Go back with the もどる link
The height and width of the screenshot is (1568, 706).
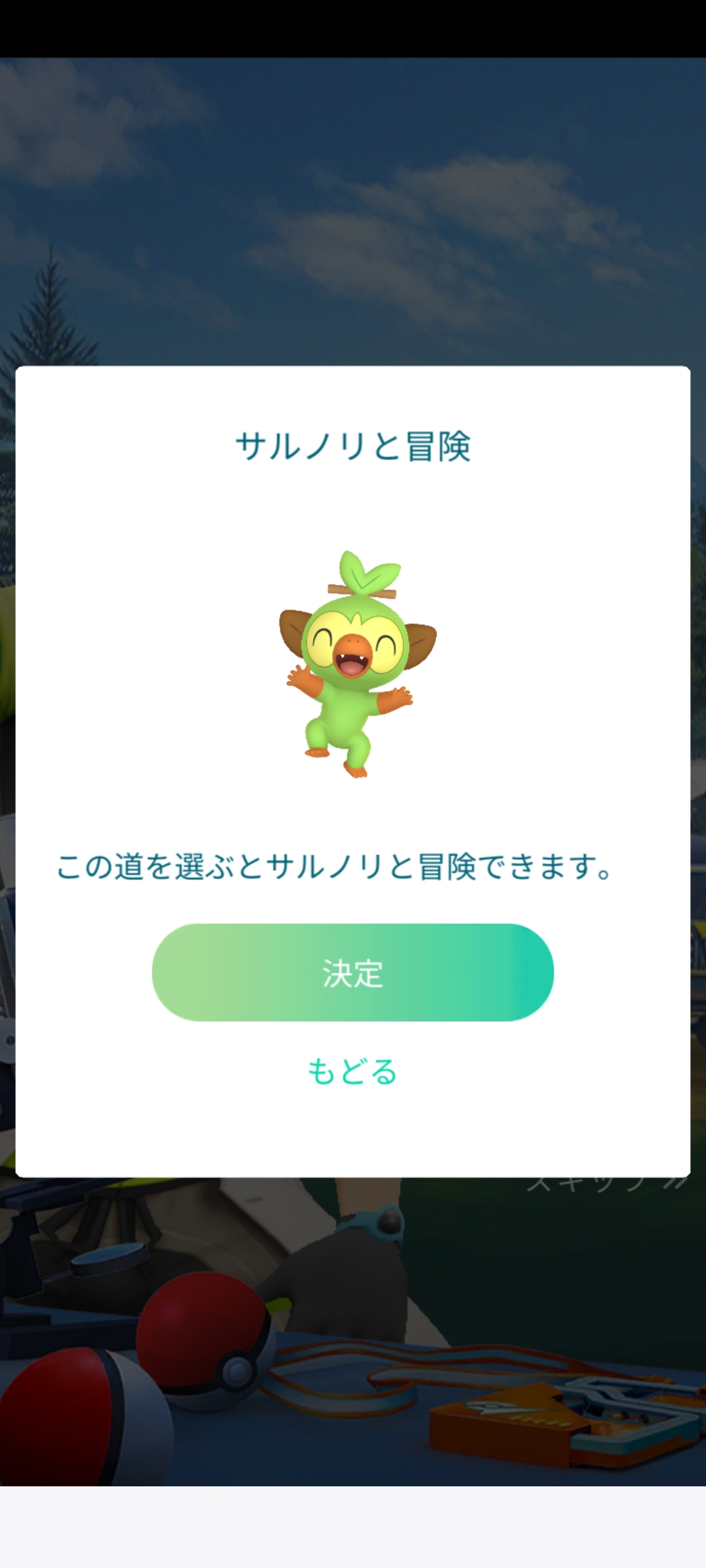coord(352,1072)
